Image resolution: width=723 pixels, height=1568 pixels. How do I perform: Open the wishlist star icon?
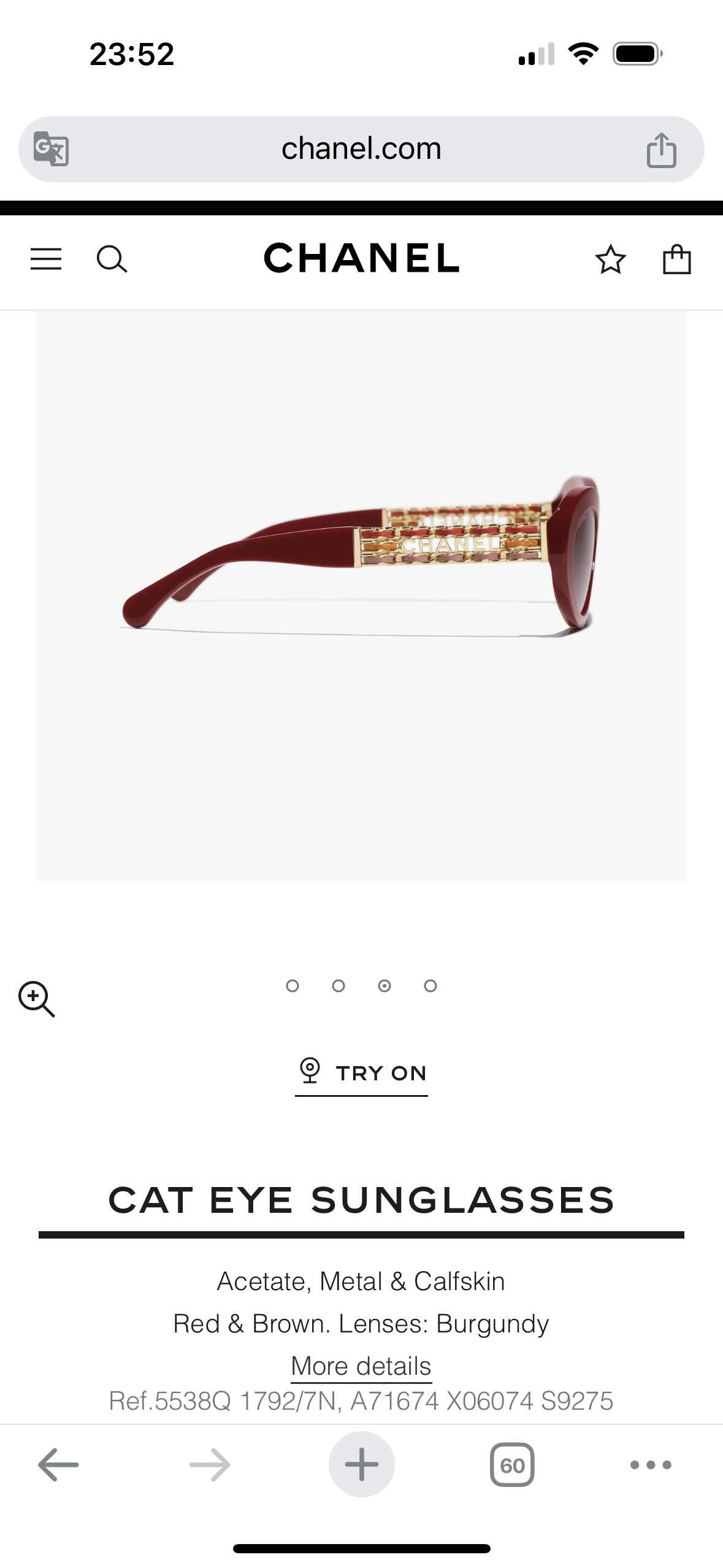[x=610, y=259]
